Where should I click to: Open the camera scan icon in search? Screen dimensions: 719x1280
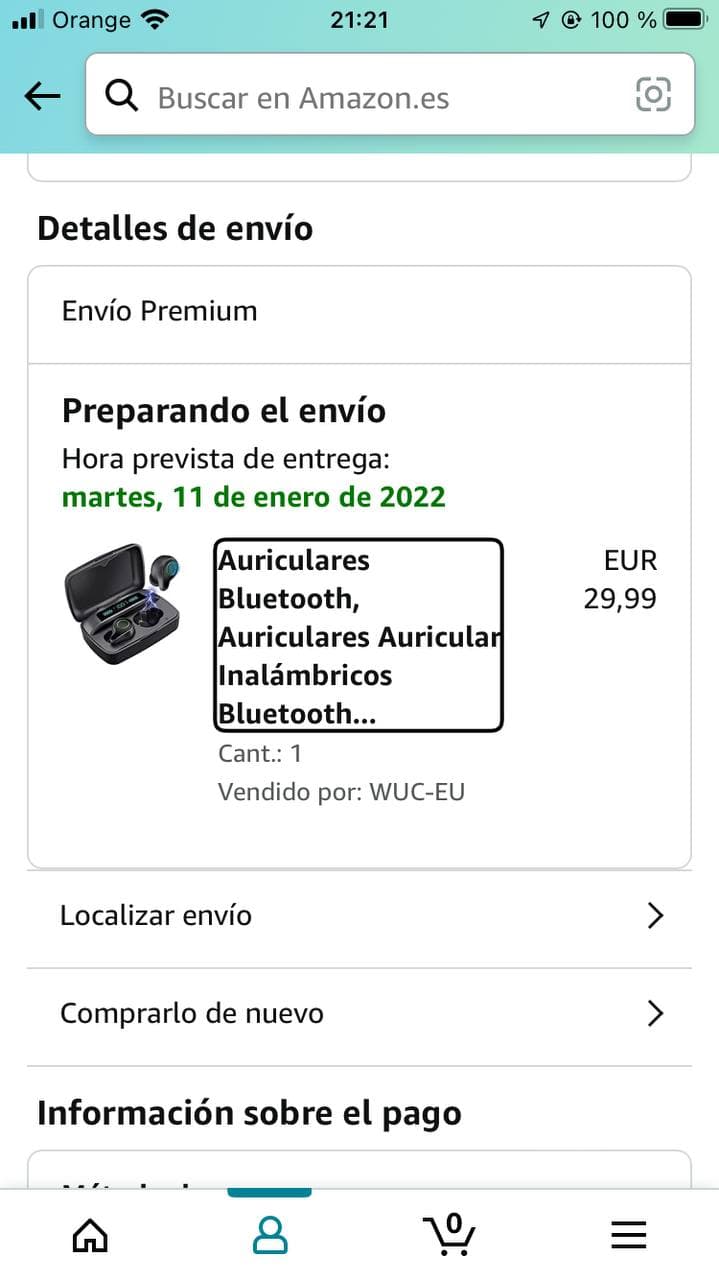tap(653, 95)
